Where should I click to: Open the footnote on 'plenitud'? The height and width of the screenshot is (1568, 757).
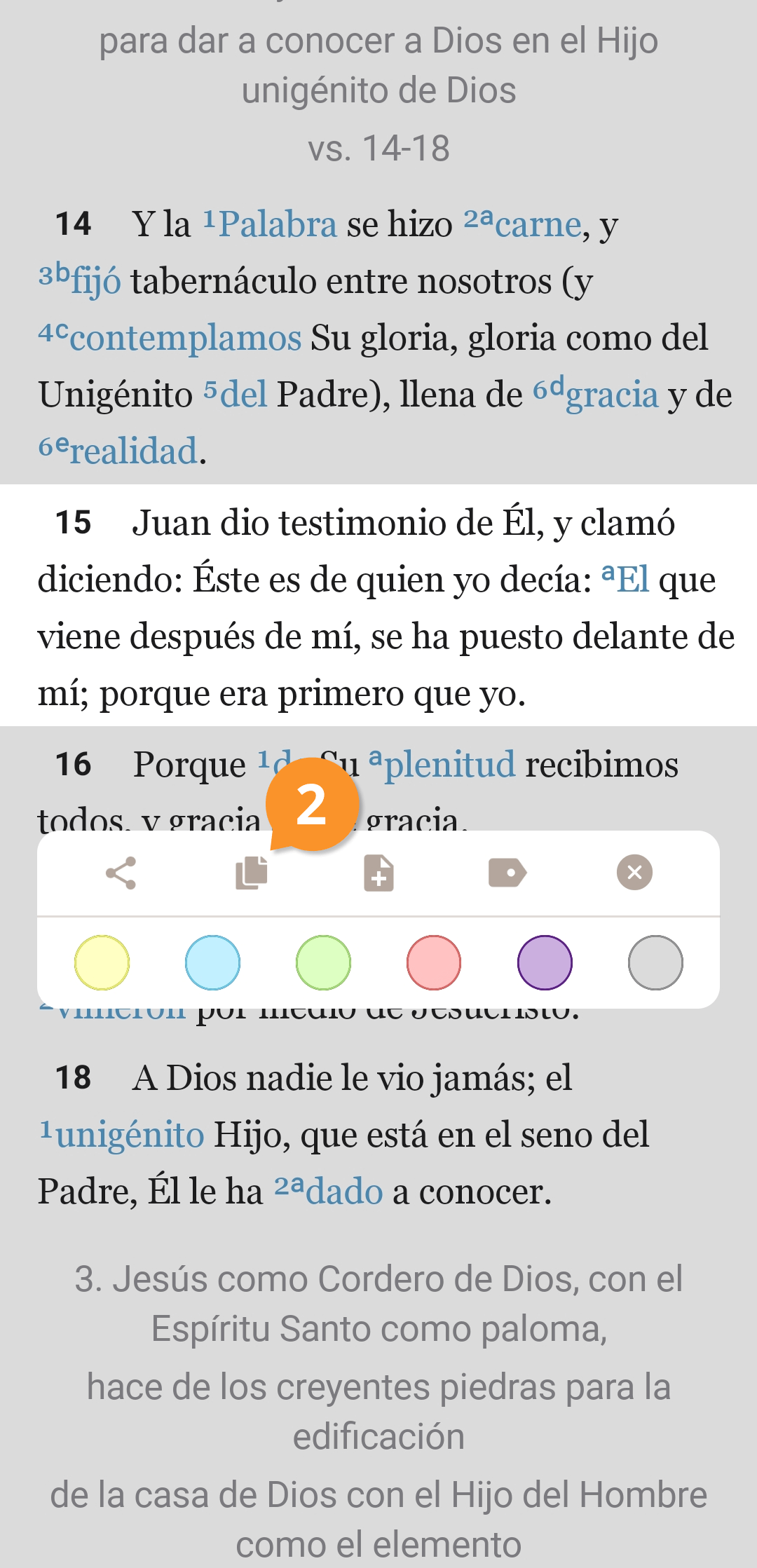(449, 765)
